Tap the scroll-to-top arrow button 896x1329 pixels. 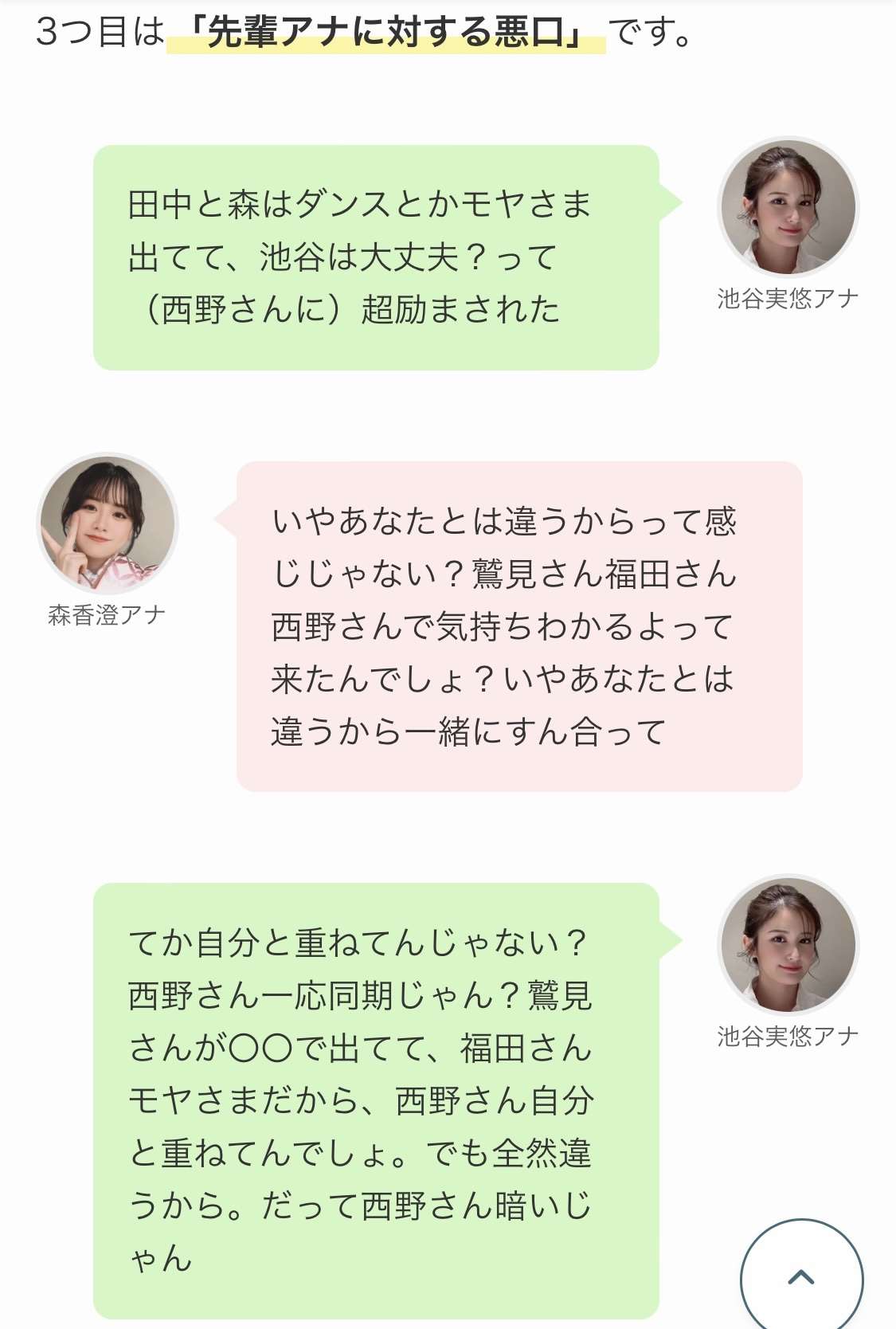tap(801, 1277)
